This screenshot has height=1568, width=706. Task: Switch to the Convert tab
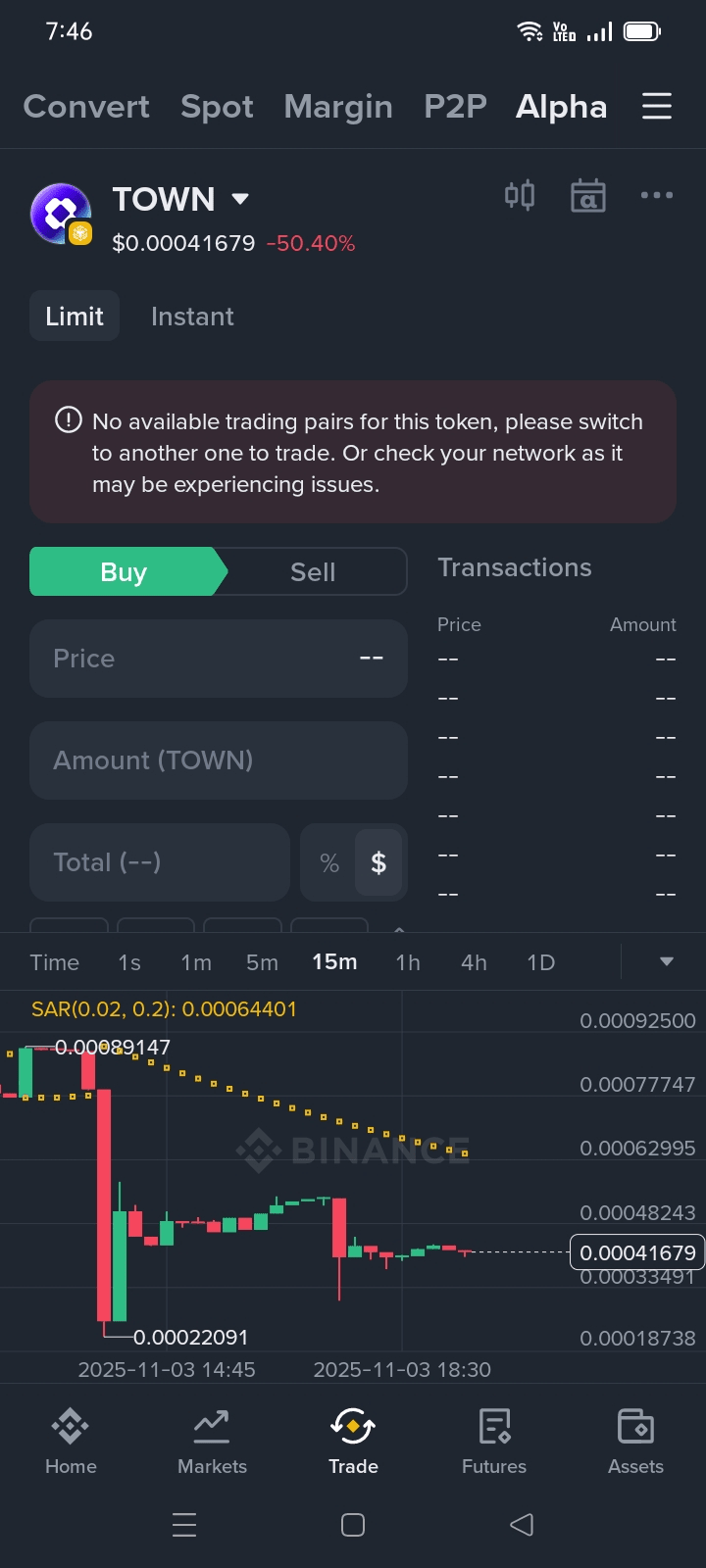coord(86,107)
